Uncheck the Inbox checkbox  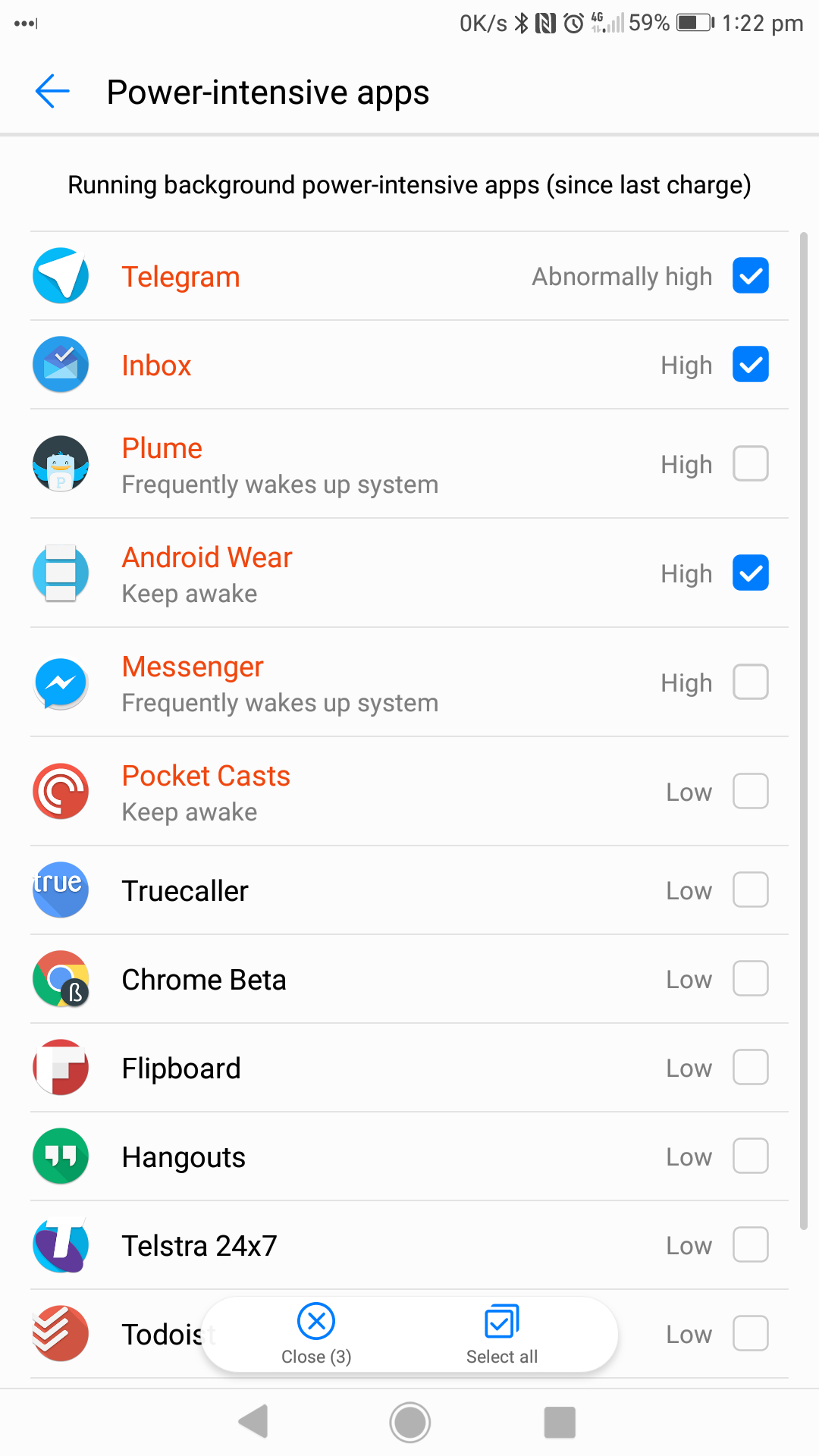751,364
